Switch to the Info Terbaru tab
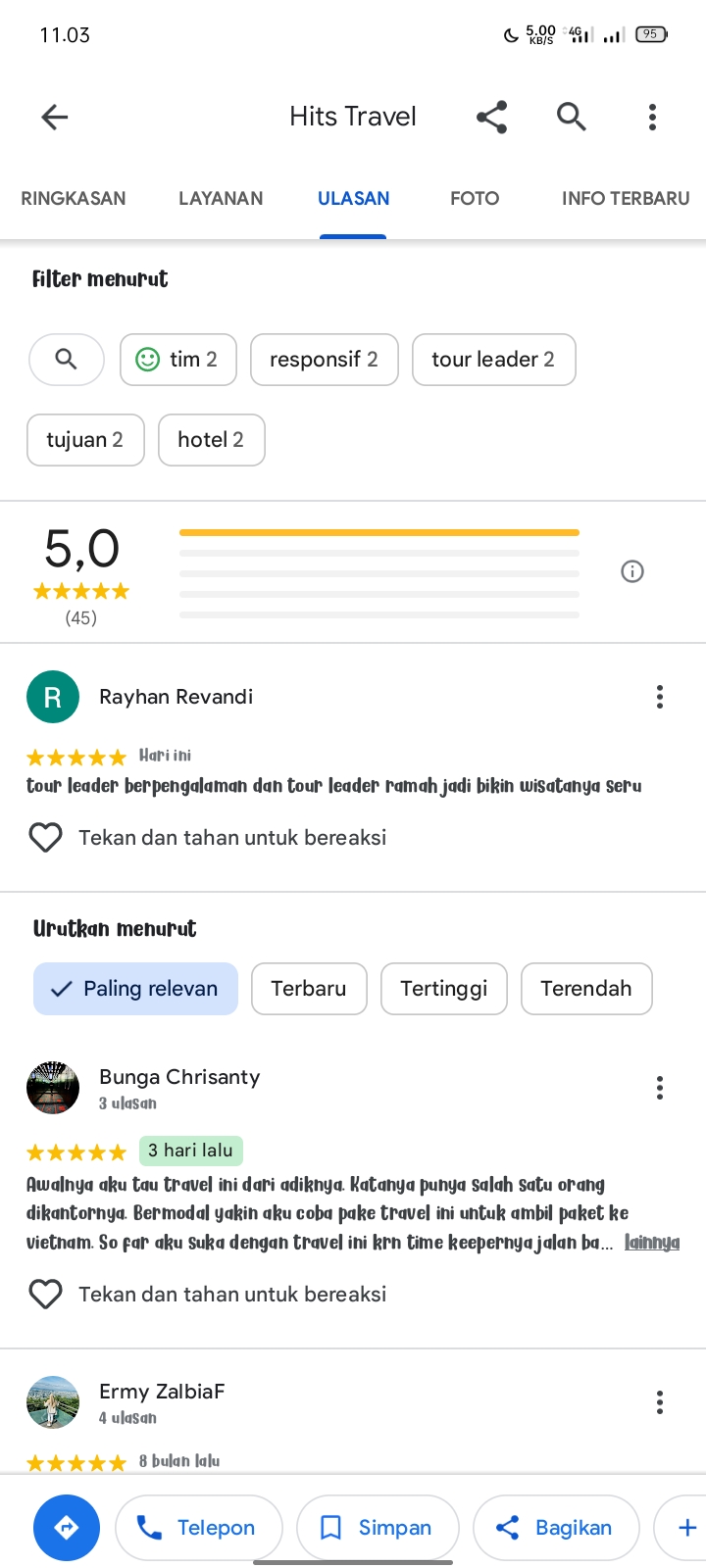Viewport: 706px width, 1568px height. tap(626, 198)
